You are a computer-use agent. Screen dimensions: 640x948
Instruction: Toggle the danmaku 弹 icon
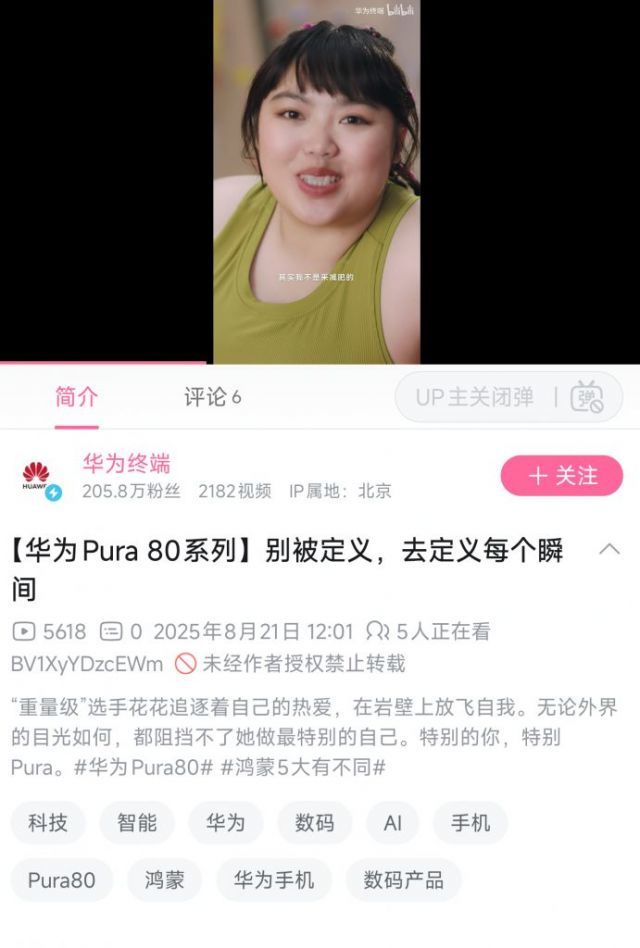[x=587, y=397]
